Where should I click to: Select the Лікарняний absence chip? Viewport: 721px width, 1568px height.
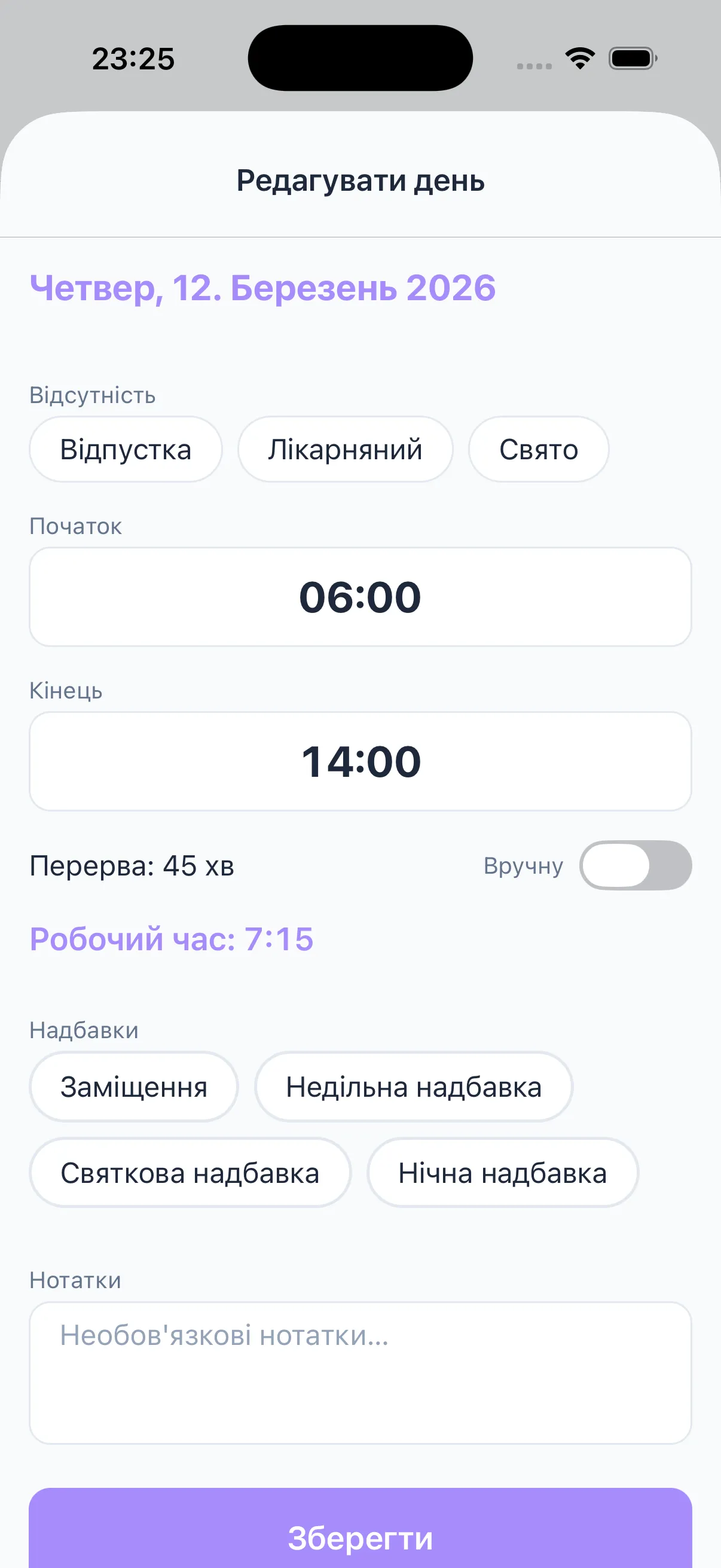[345, 449]
